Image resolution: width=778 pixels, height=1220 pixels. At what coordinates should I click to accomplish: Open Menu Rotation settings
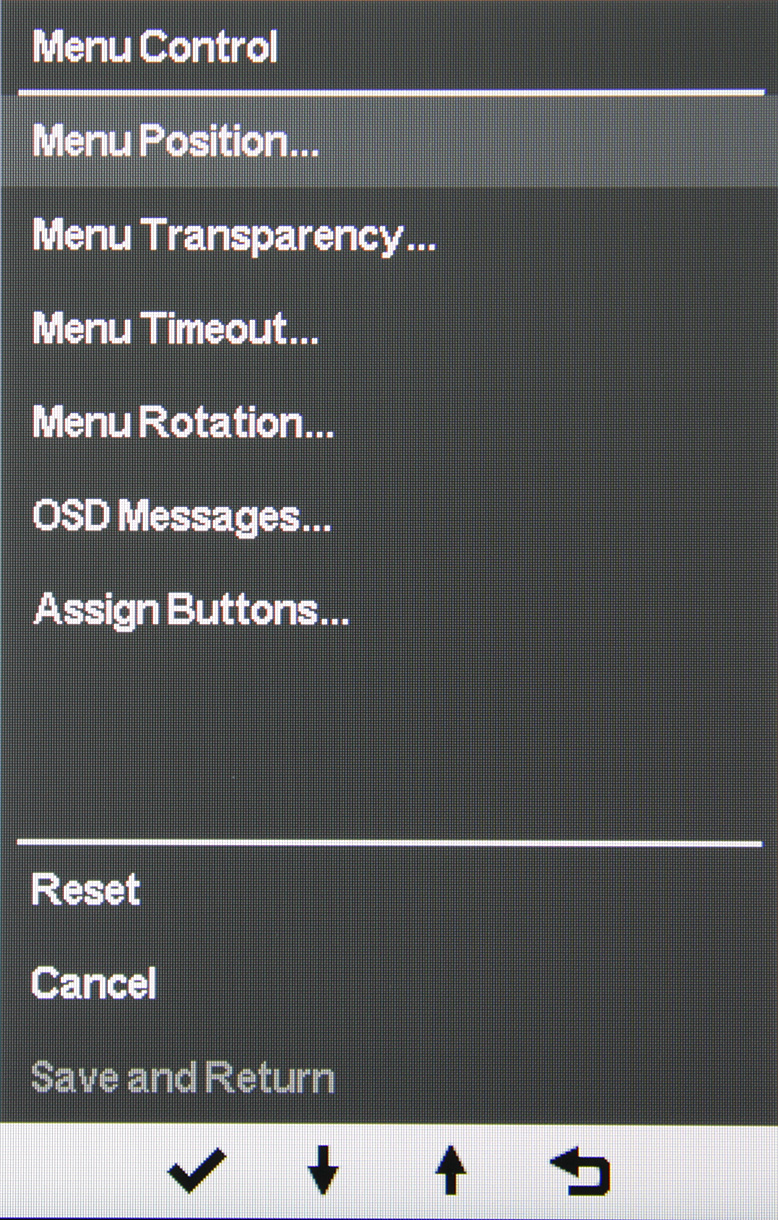183,423
